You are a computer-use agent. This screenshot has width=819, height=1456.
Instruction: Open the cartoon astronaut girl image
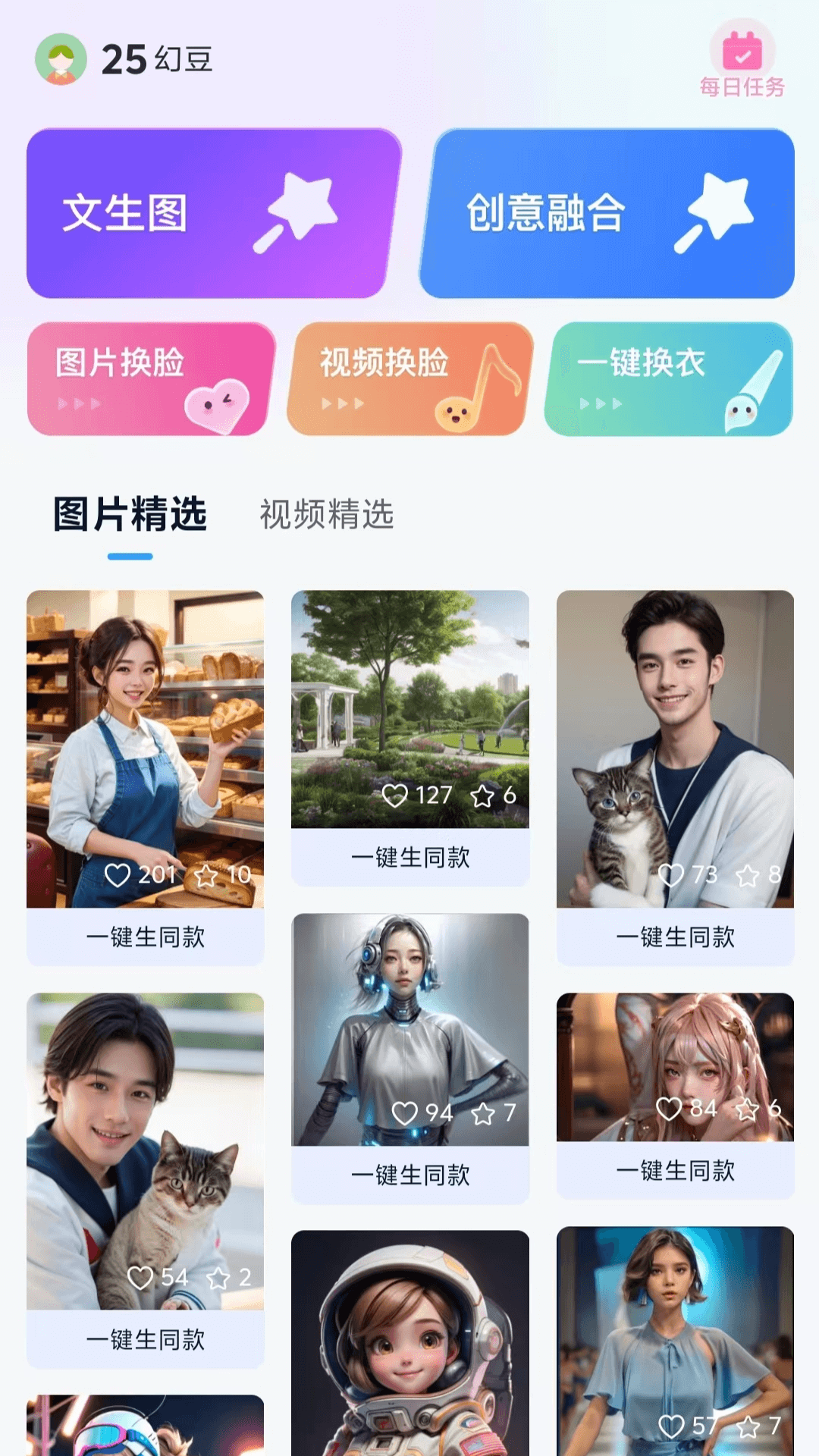pos(409,1342)
